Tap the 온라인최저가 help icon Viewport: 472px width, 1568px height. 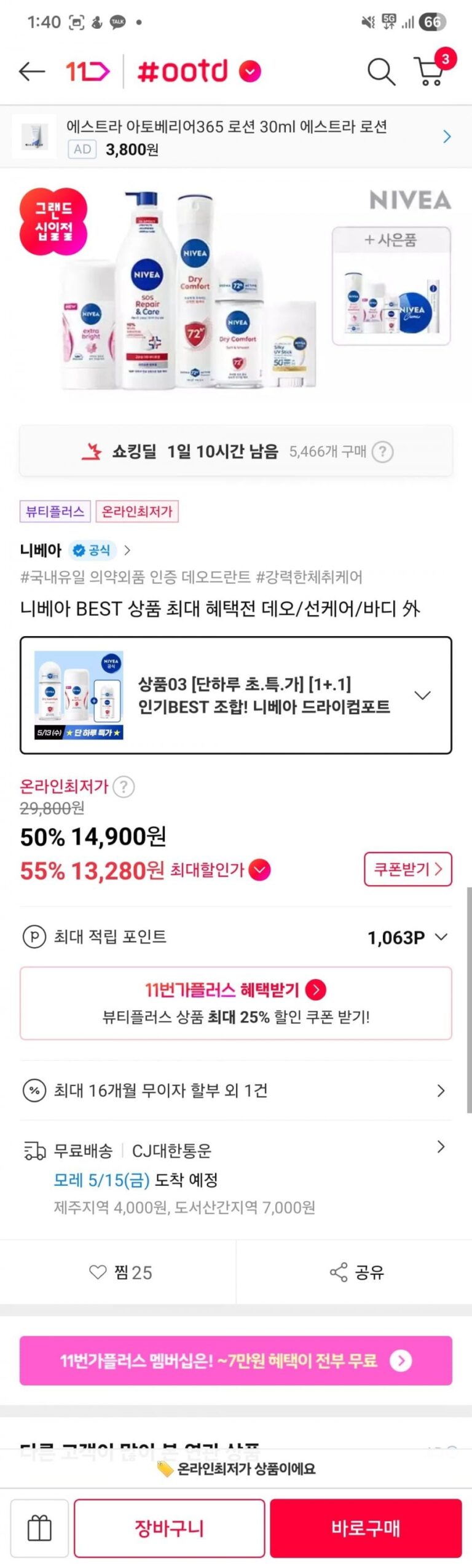[124, 786]
